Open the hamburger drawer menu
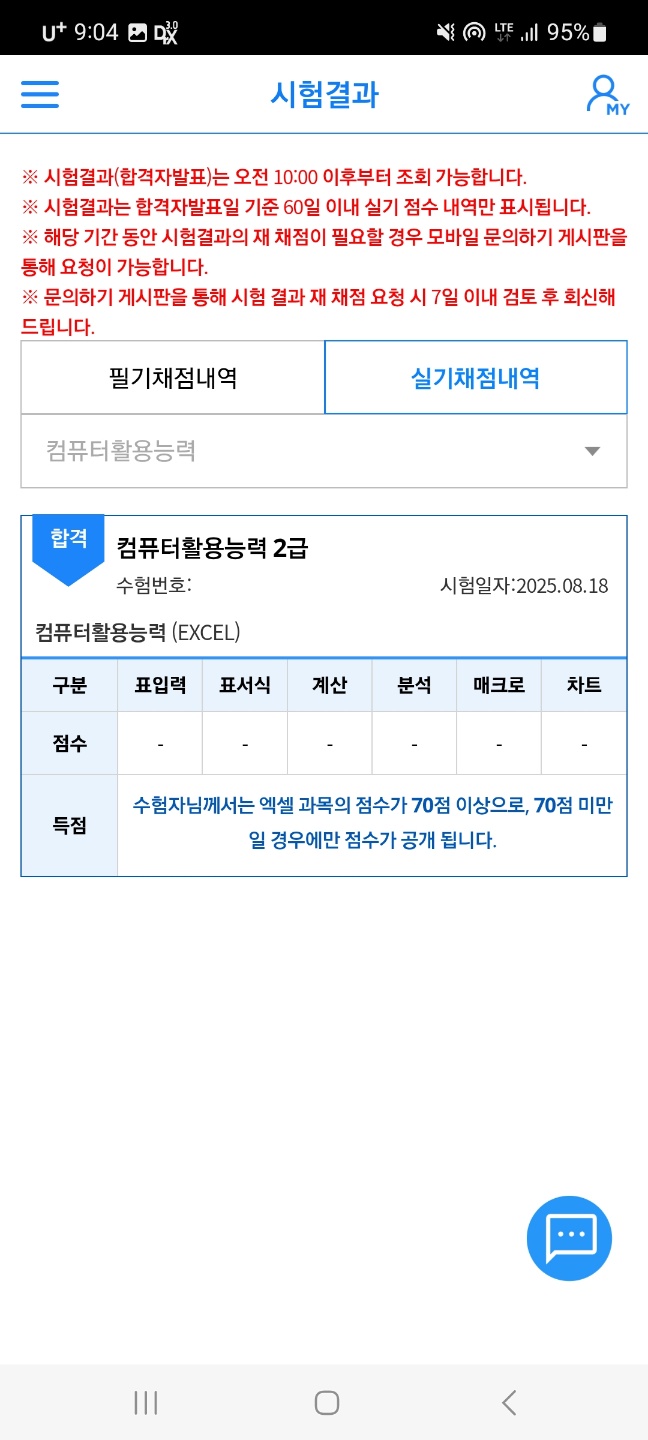Screen dimensions: 648x1440 click(40, 94)
